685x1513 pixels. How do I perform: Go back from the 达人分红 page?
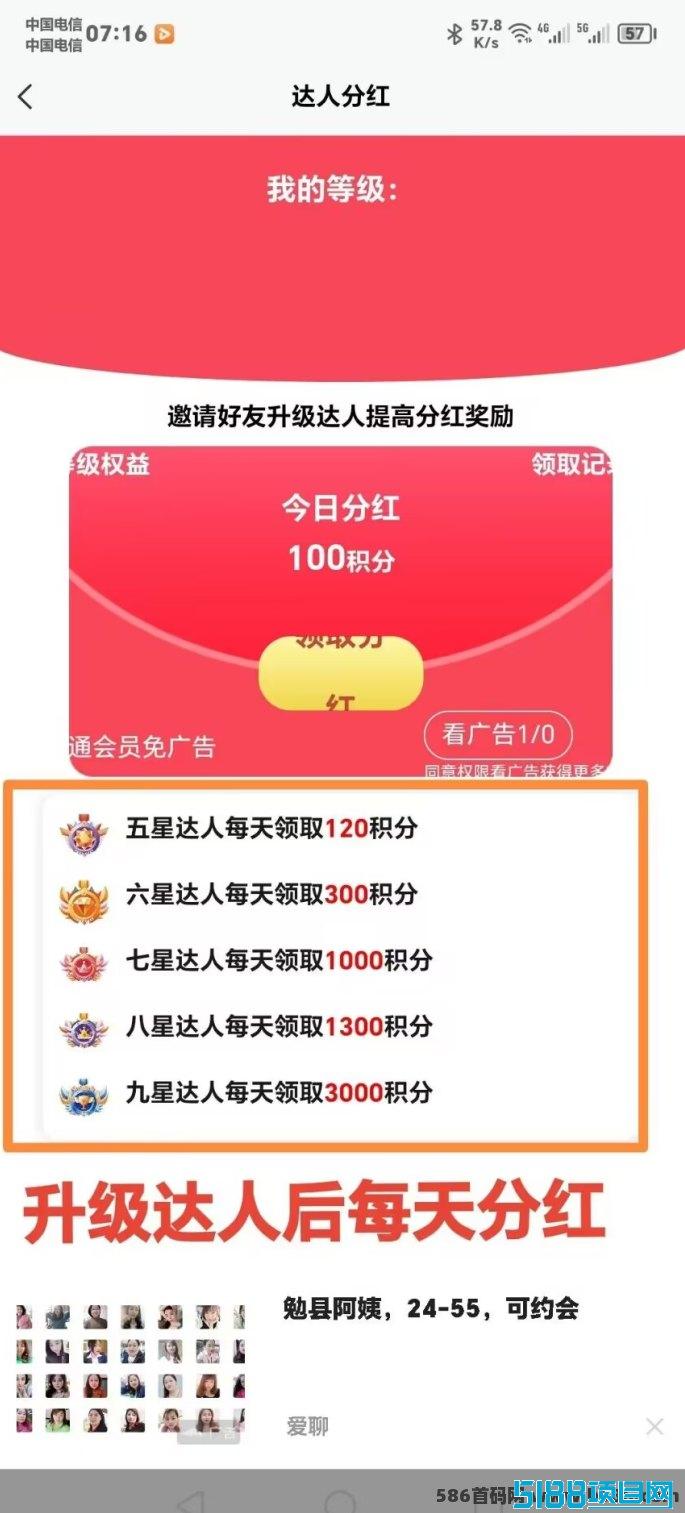26,97
